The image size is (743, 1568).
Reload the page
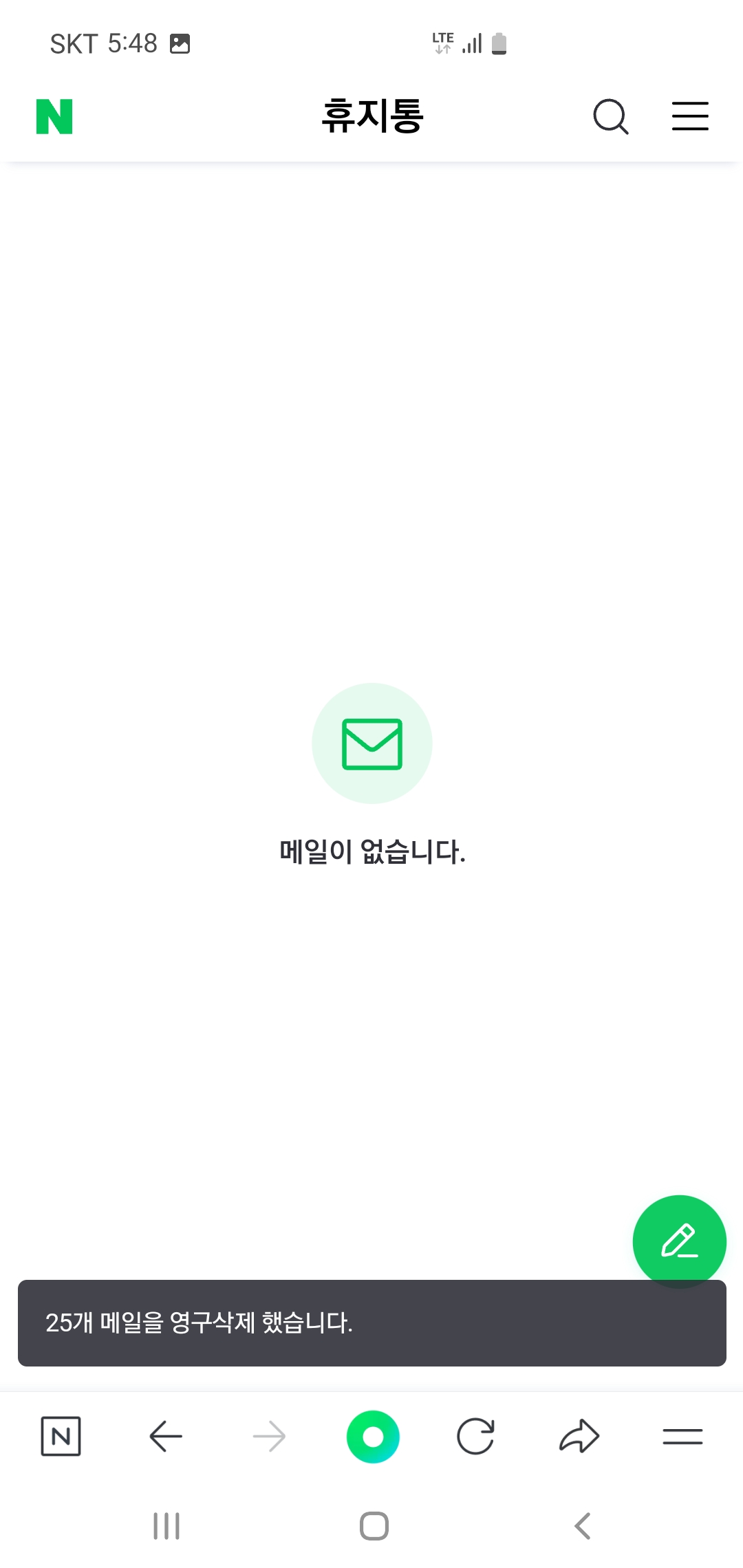point(475,1436)
